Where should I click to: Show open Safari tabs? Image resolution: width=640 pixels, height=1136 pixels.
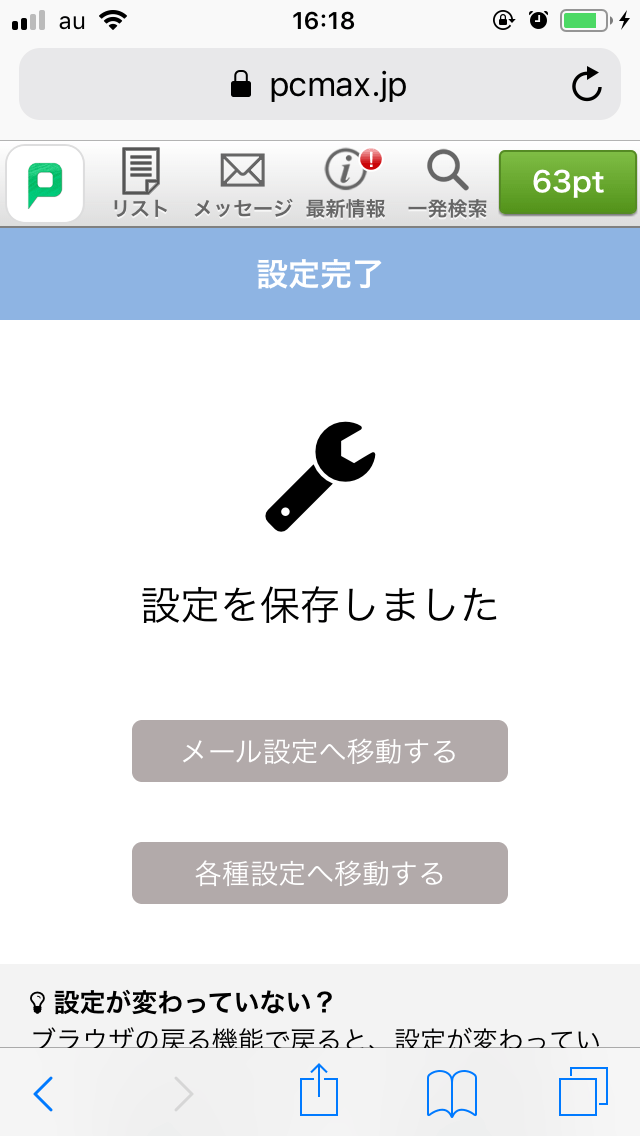[x=582, y=1093]
